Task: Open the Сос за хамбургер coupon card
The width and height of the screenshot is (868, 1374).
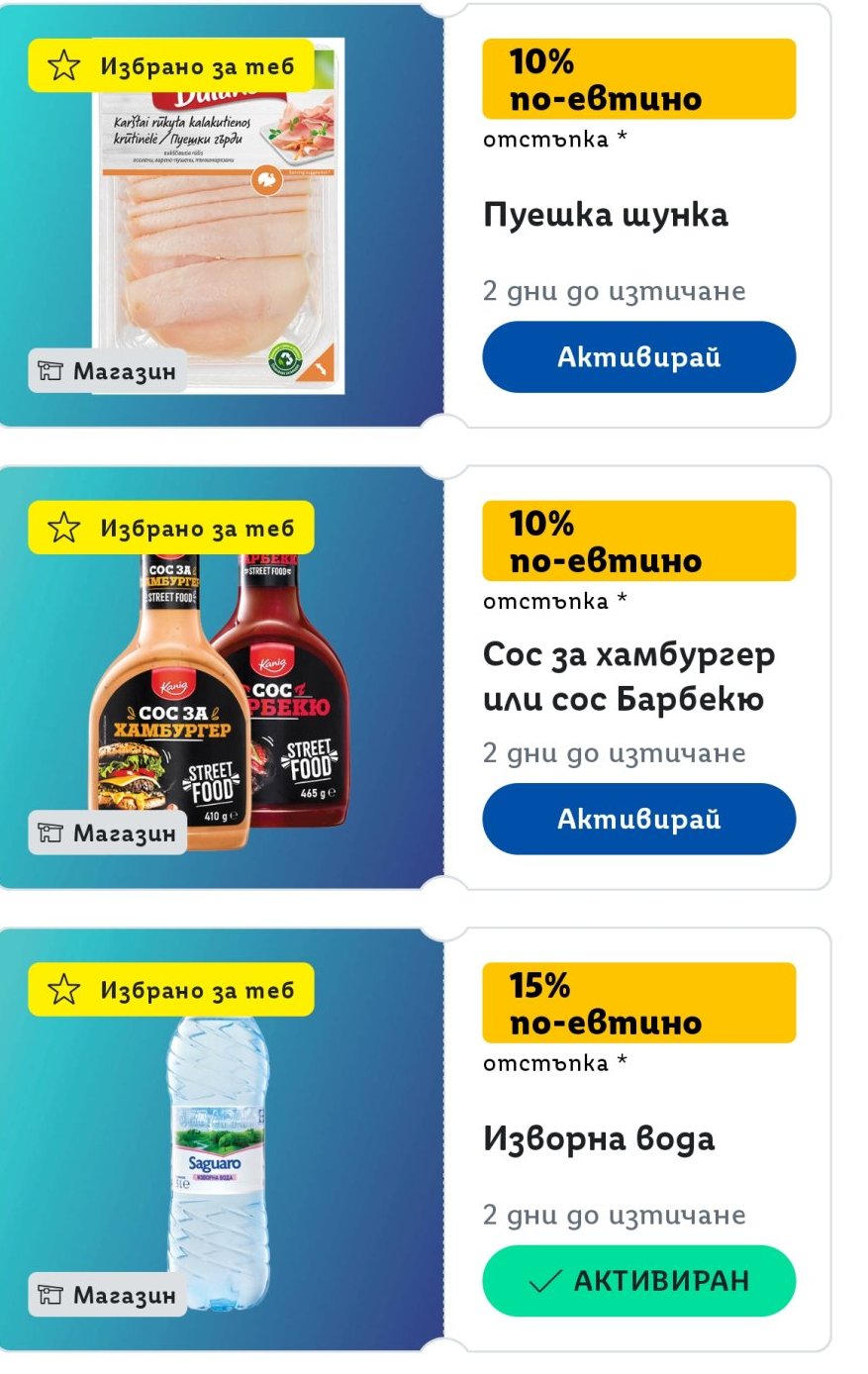Action: pyautogui.click(x=627, y=676)
